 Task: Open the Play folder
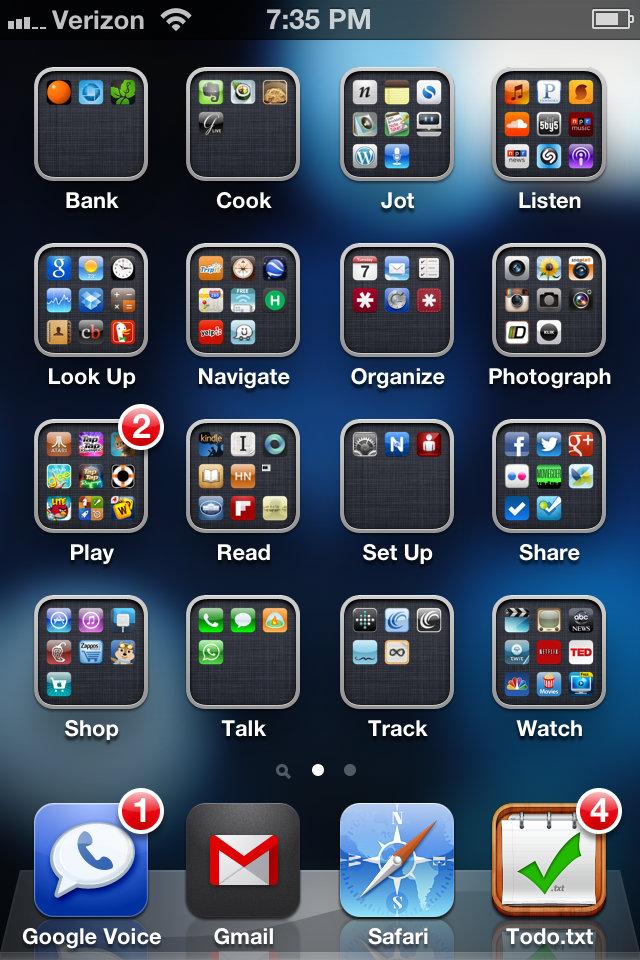coord(91,477)
